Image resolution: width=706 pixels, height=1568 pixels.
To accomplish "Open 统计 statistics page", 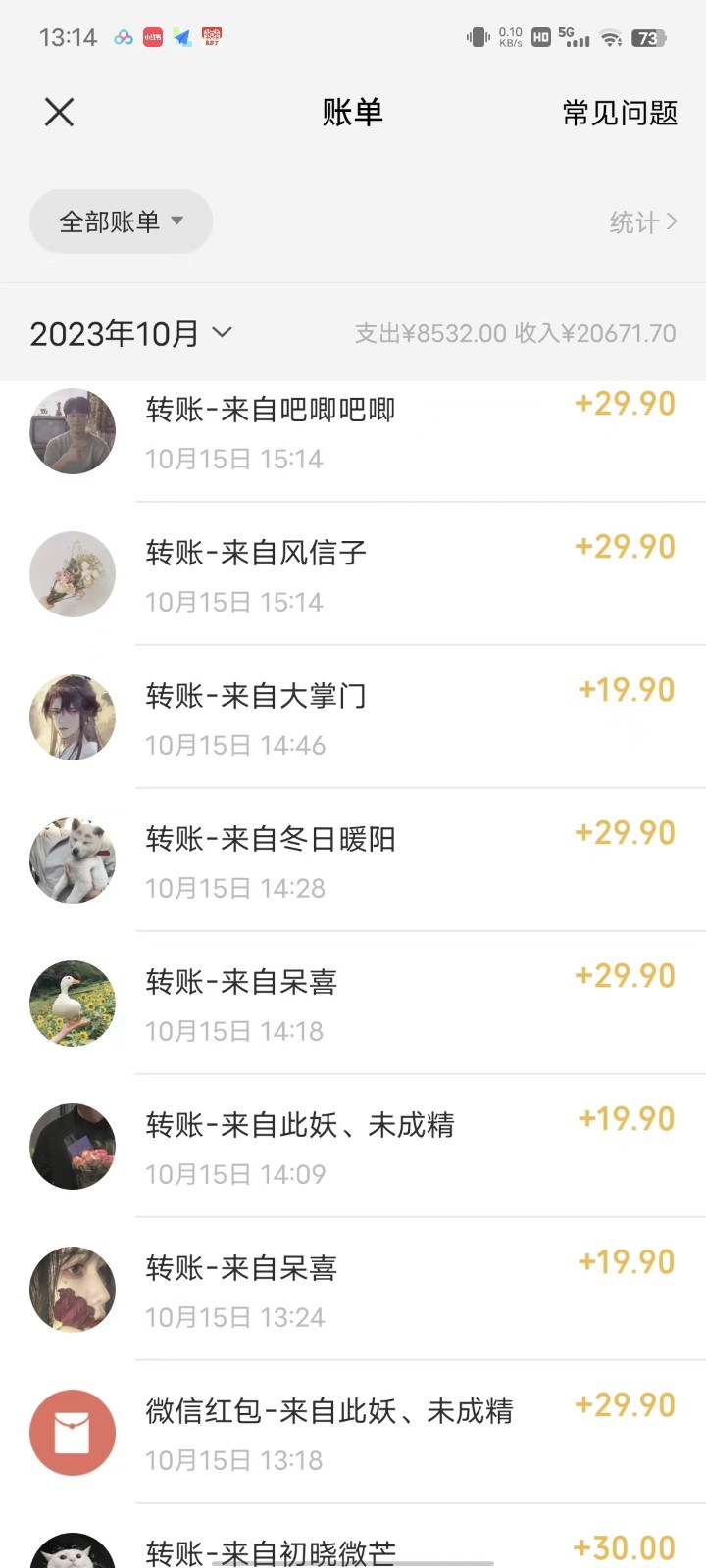I will (642, 222).
